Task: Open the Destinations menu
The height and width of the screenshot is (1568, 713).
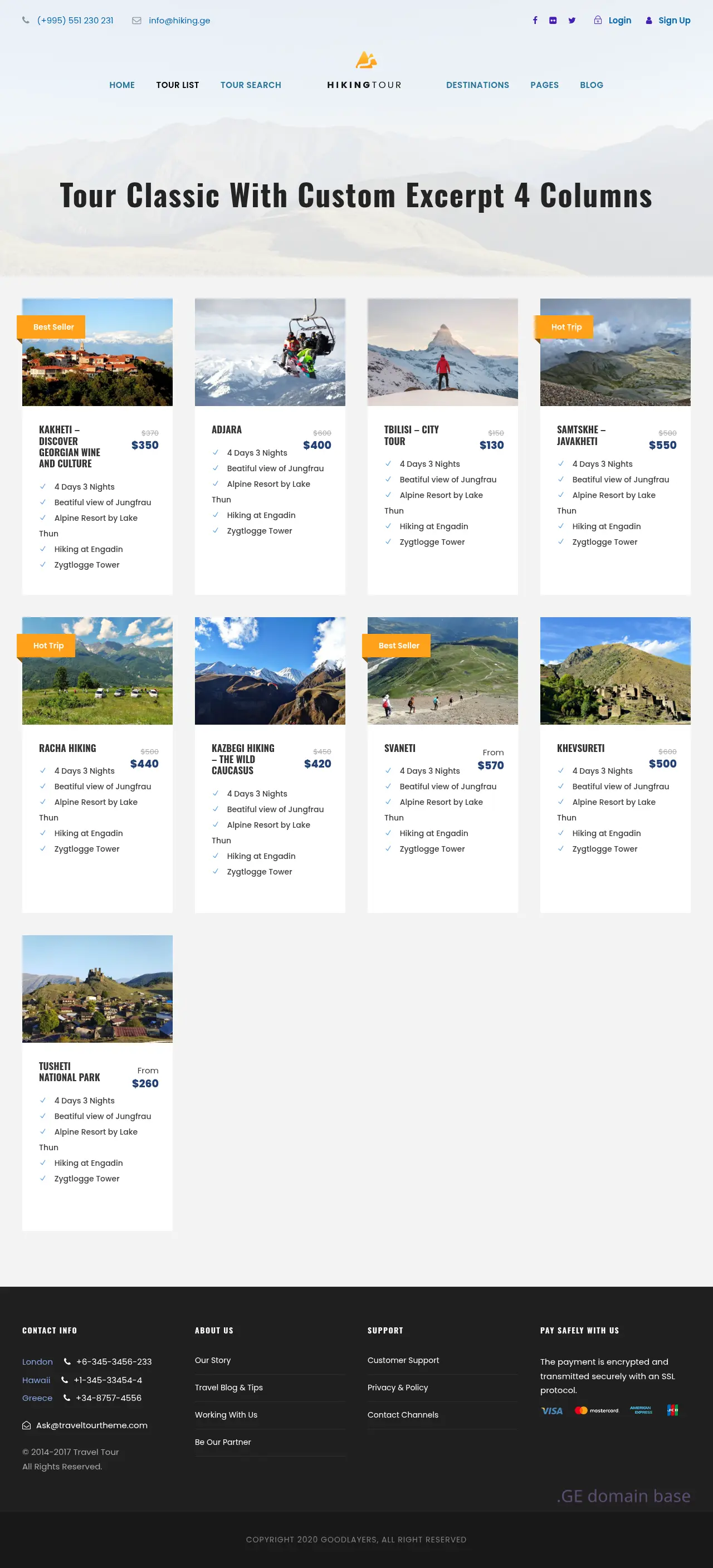Action: pyautogui.click(x=477, y=85)
